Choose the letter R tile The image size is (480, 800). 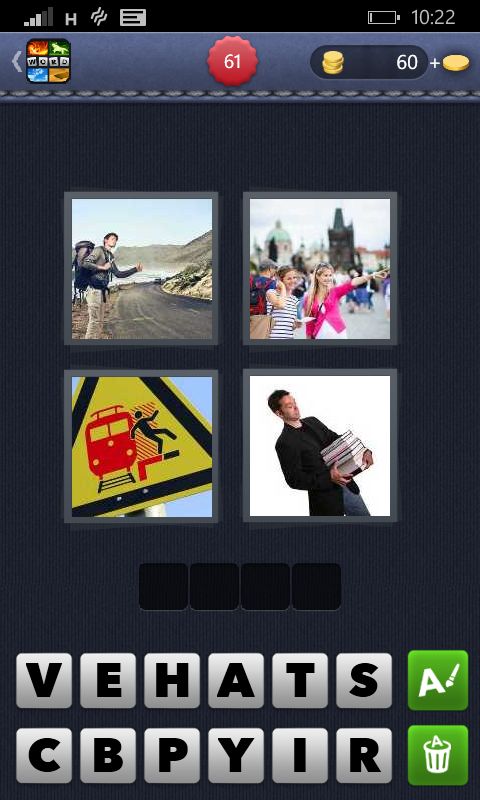click(364, 755)
